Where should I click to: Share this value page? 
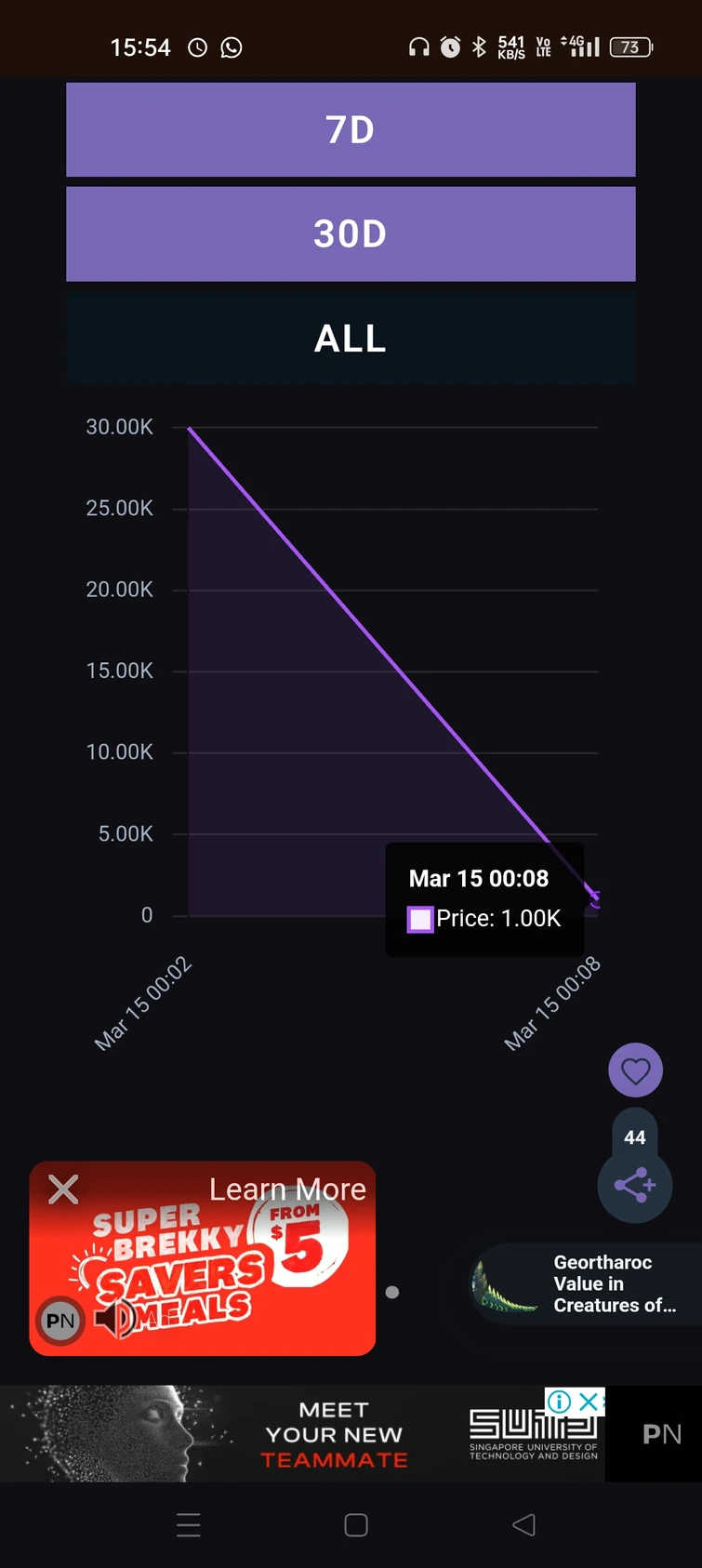click(634, 1186)
